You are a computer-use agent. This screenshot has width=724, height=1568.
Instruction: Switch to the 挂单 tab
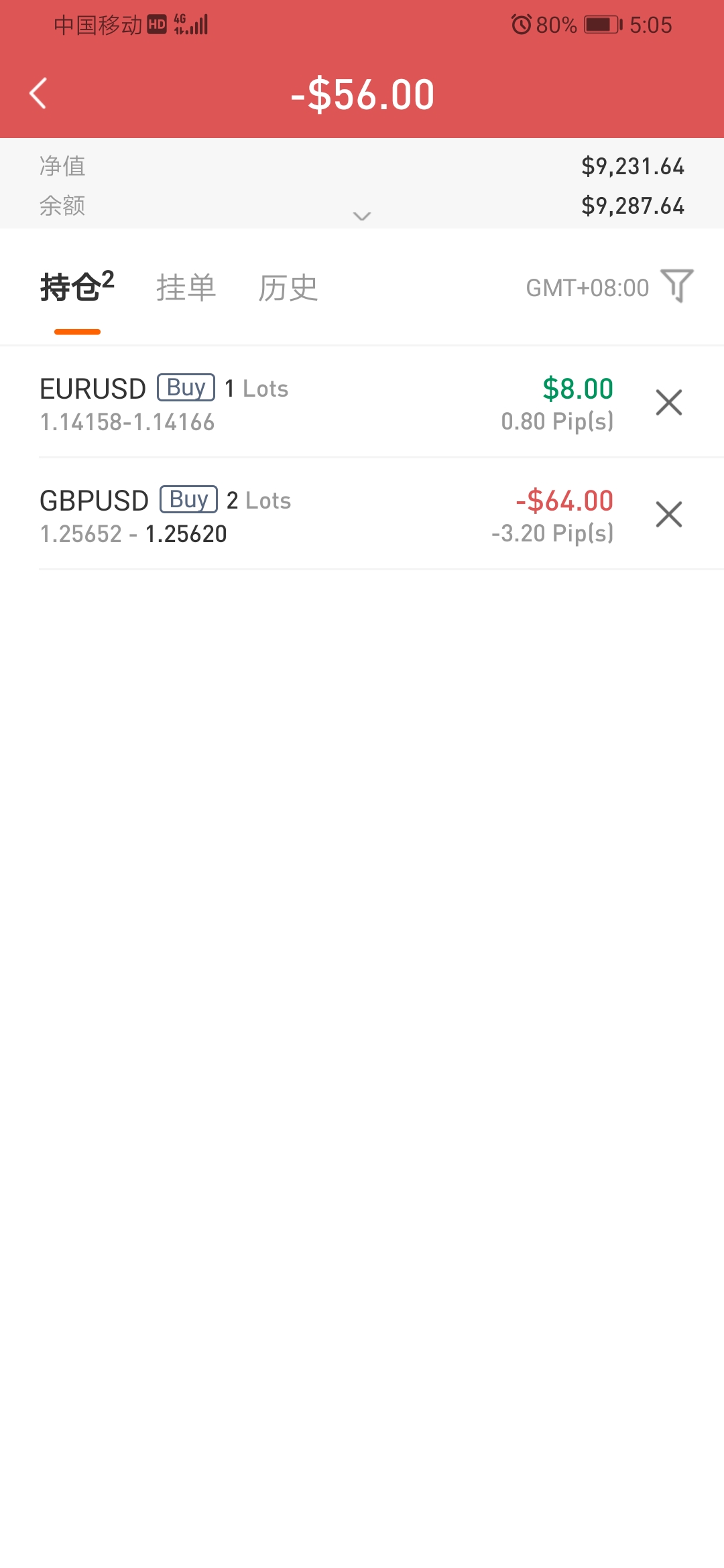[186, 287]
